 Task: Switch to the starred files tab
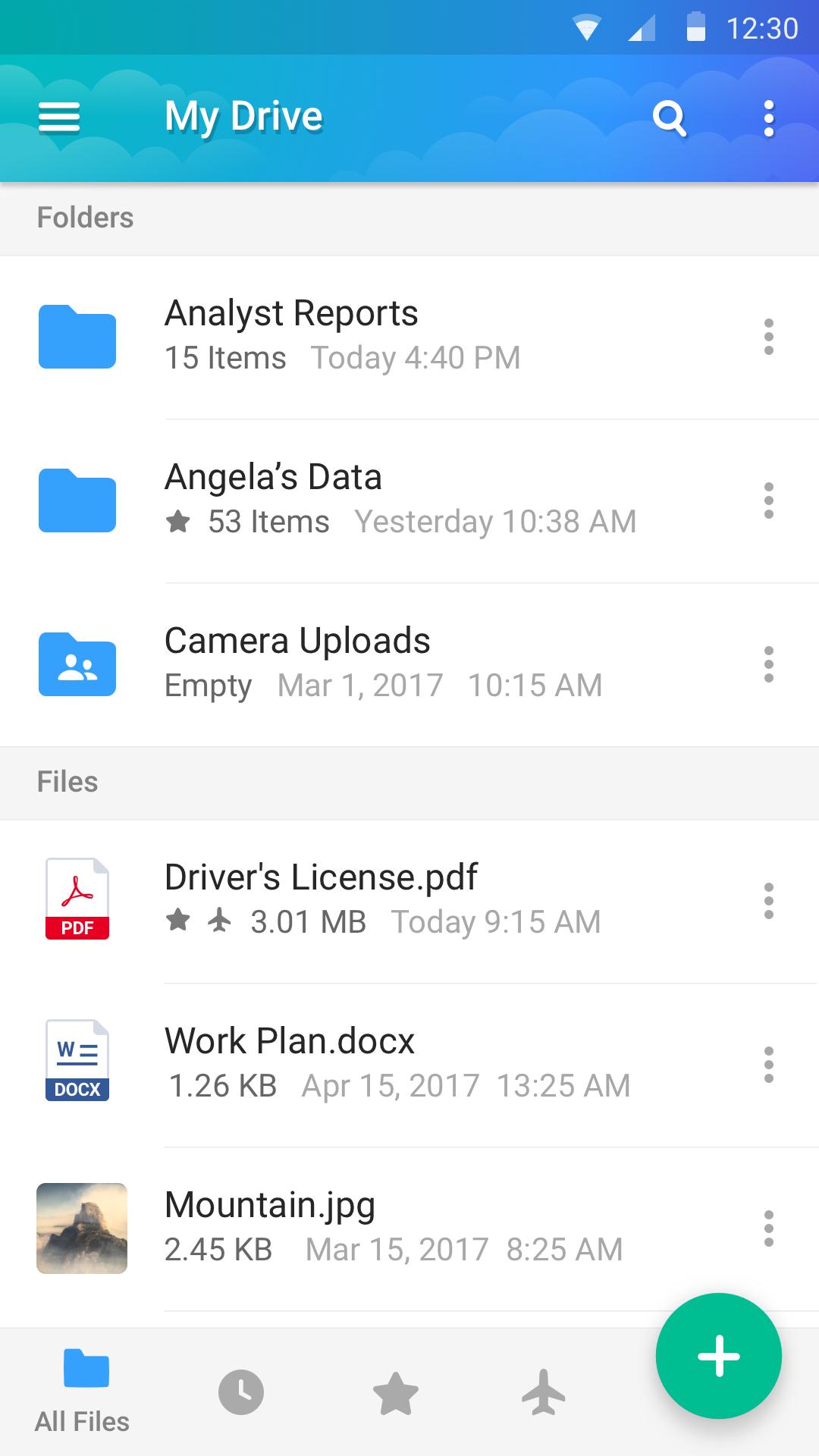[396, 1392]
